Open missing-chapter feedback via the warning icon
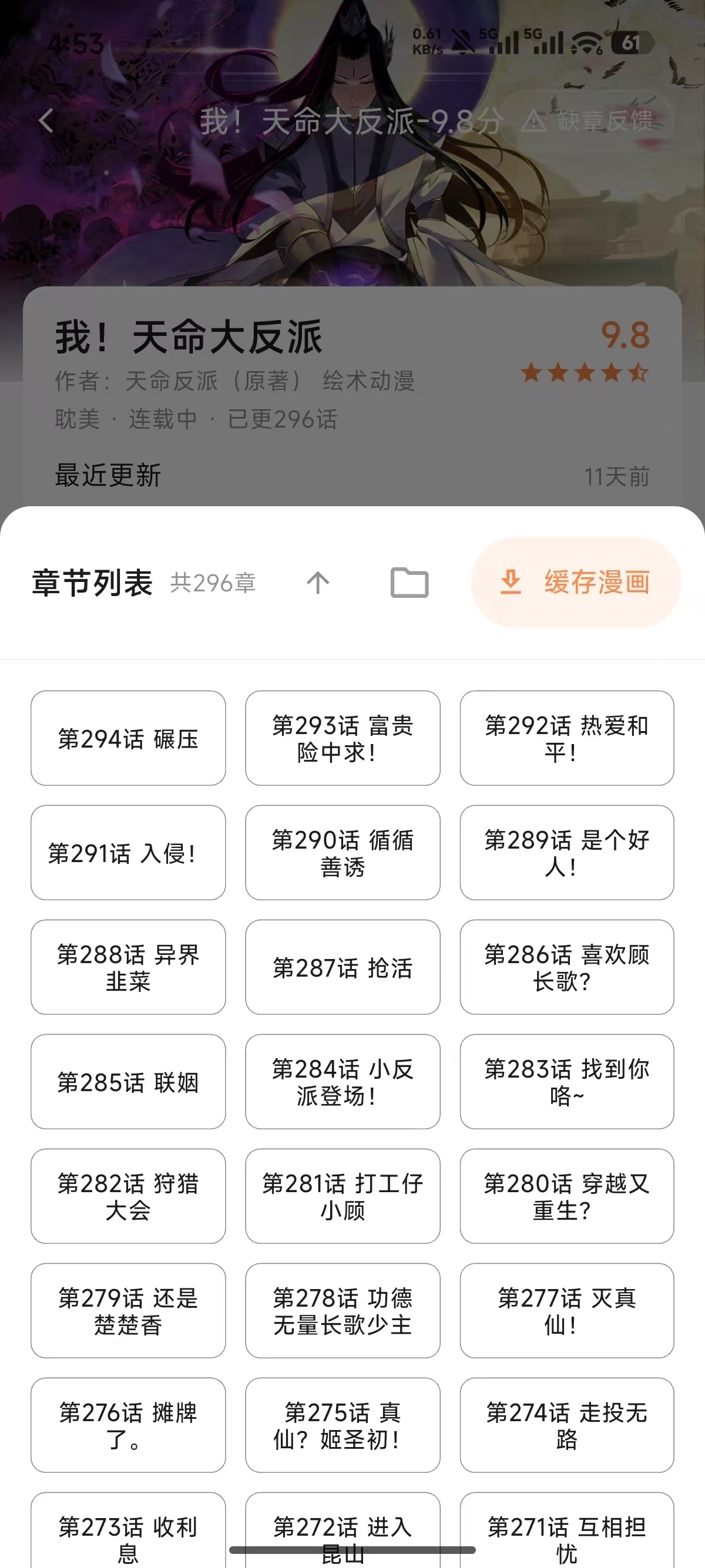Image resolution: width=705 pixels, height=1568 pixels. coord(535,120)
